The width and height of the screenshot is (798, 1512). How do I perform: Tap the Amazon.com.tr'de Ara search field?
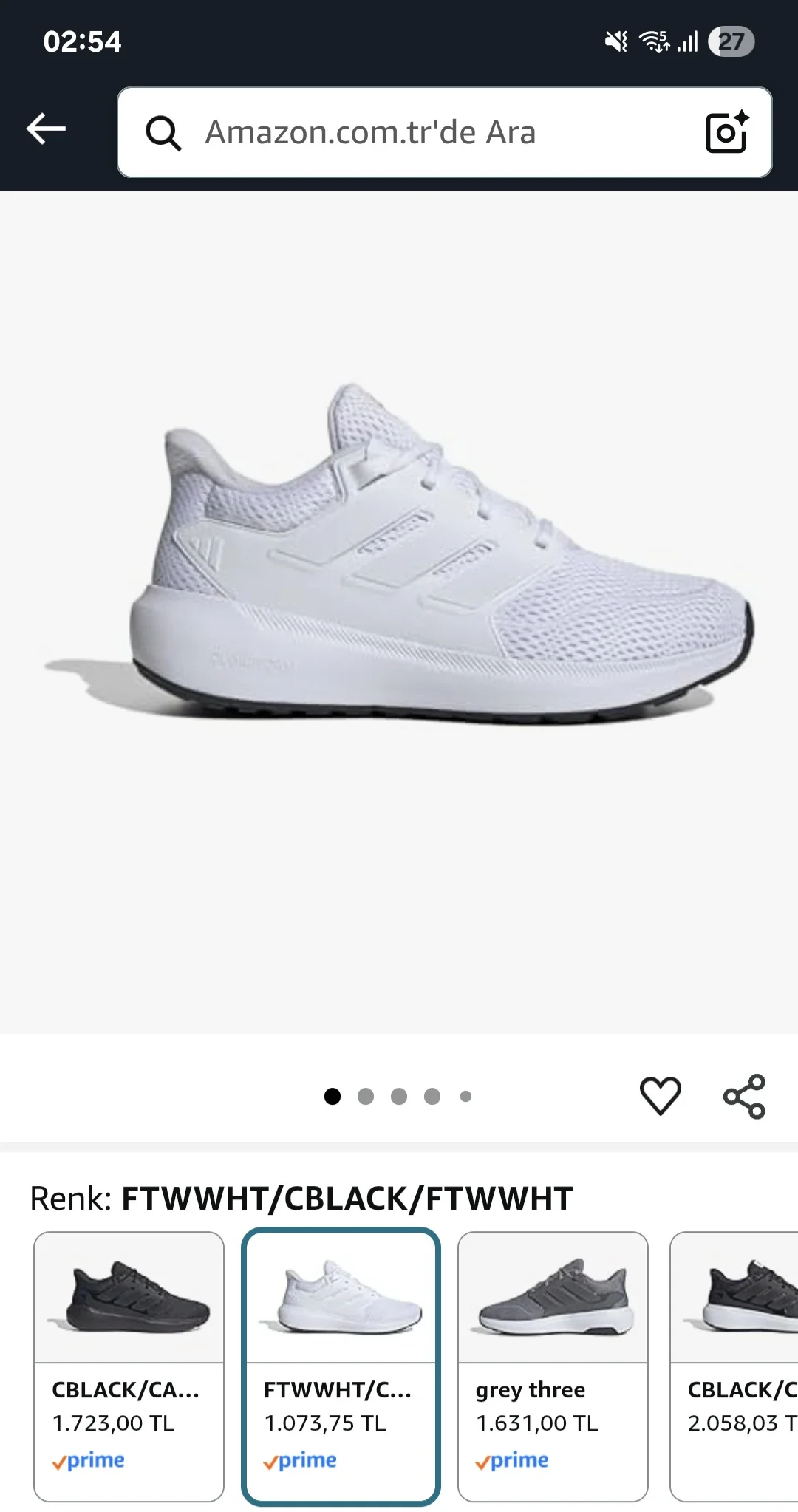(x=414, y=132)
